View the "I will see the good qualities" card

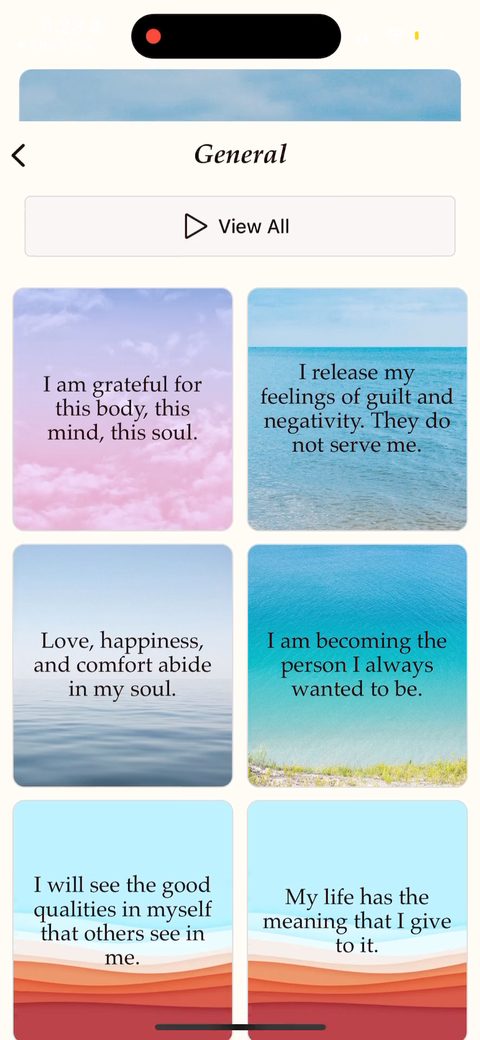[x=123, y=920]
